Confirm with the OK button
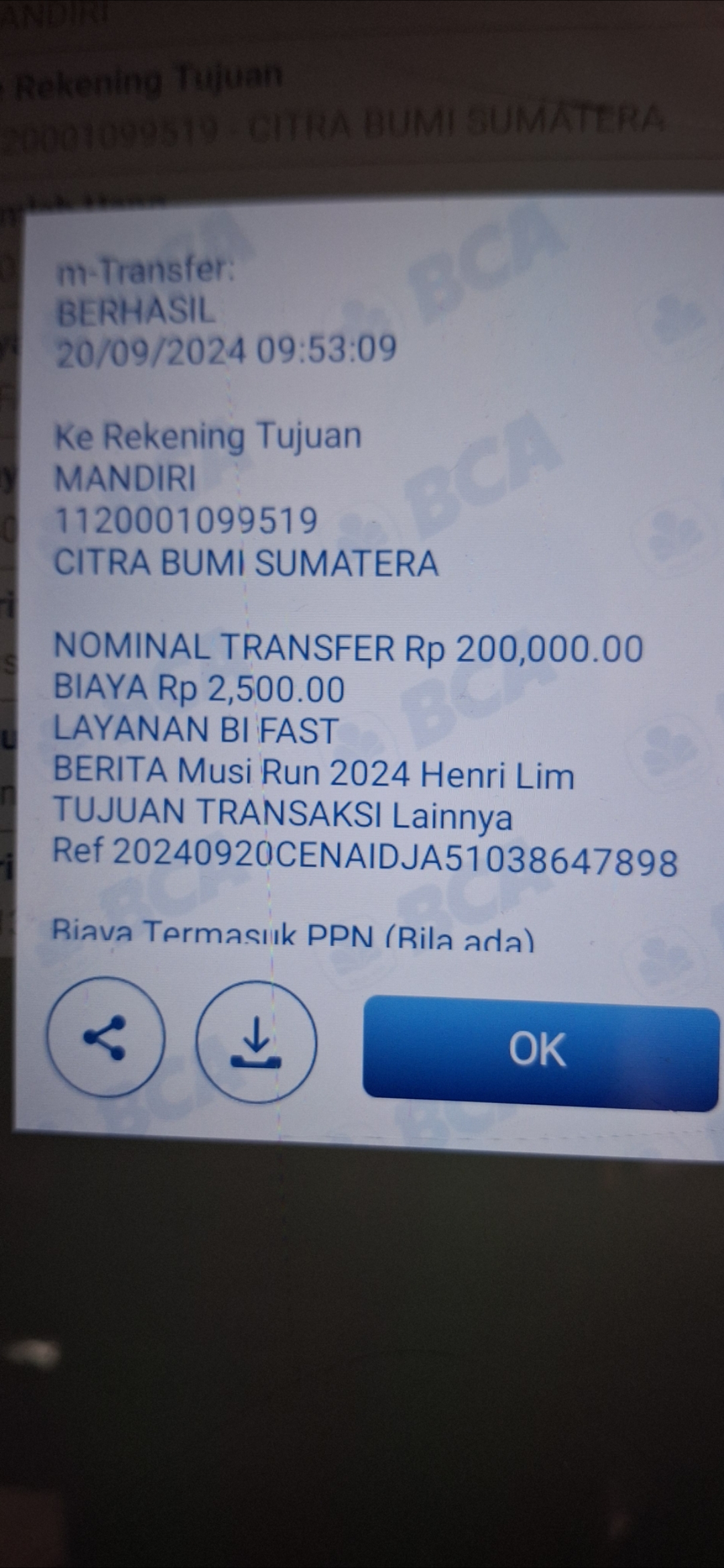The width and height of the screenshot is (724, 1568). coord(541,1053)
